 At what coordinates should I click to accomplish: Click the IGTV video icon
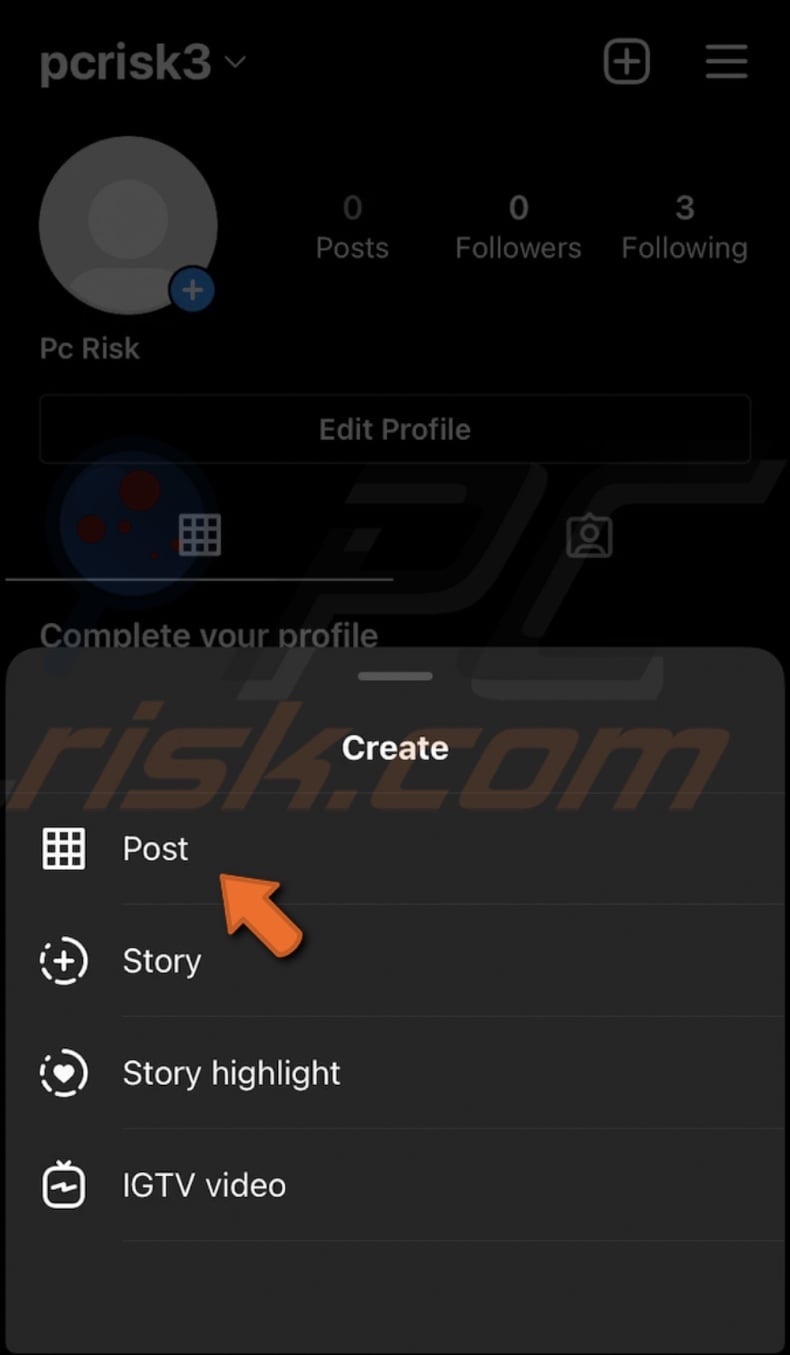click(x=63, y=1185)
